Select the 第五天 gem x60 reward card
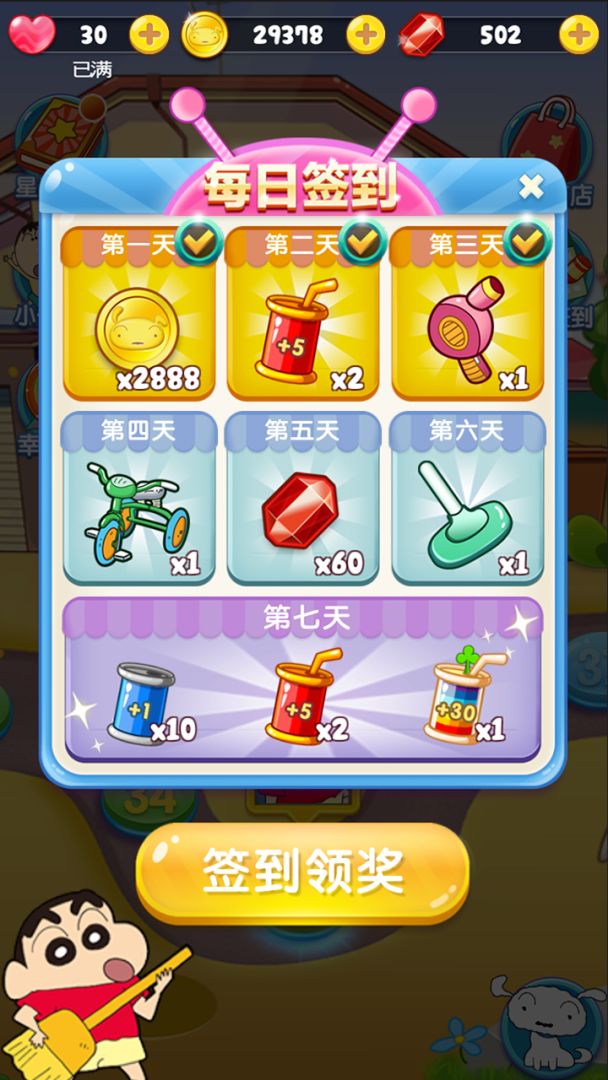Image resolution: width=608 pixels, height=1080 pixels. click(303, 498)
